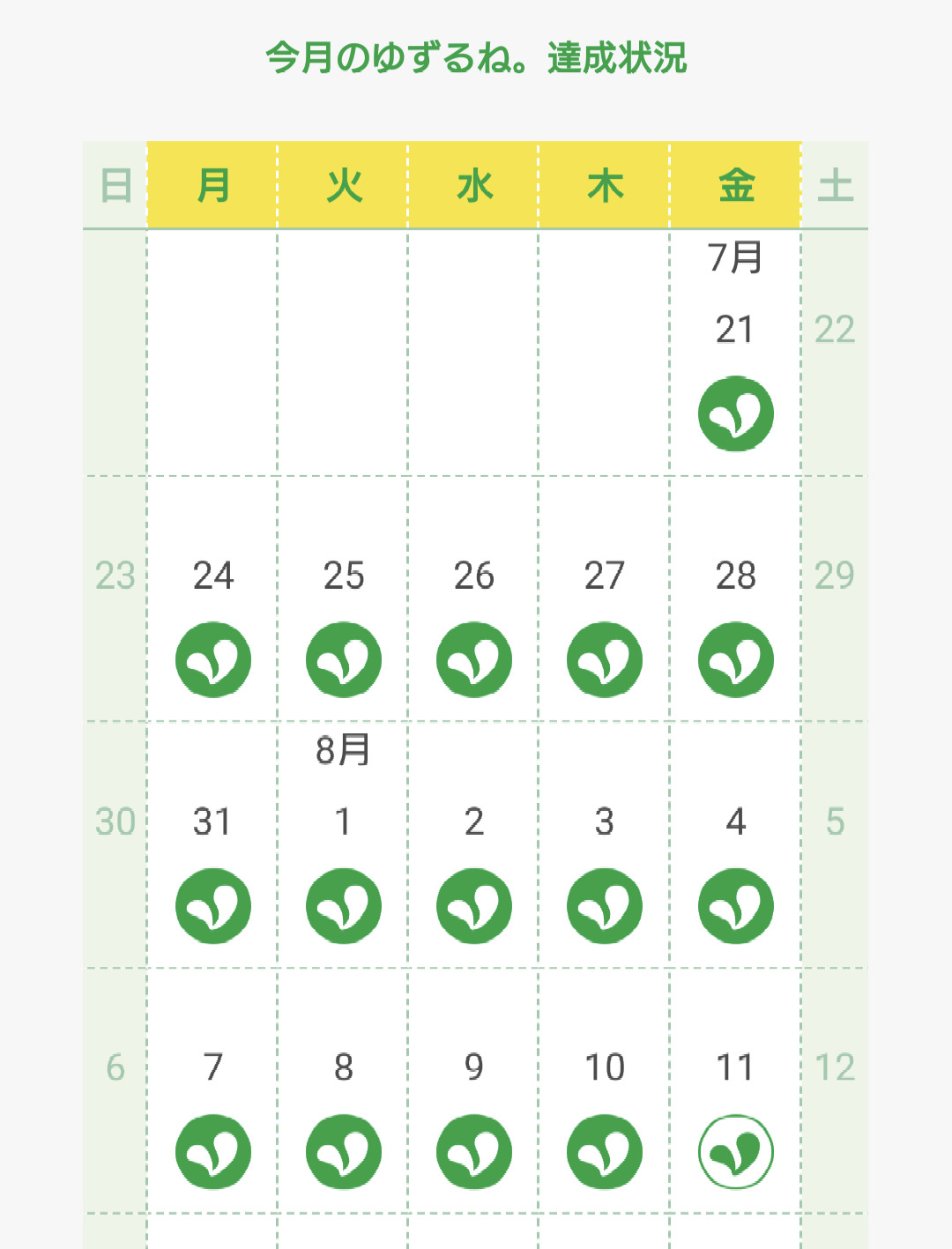Select the stamp under the 10th

tap(605, 1152)
